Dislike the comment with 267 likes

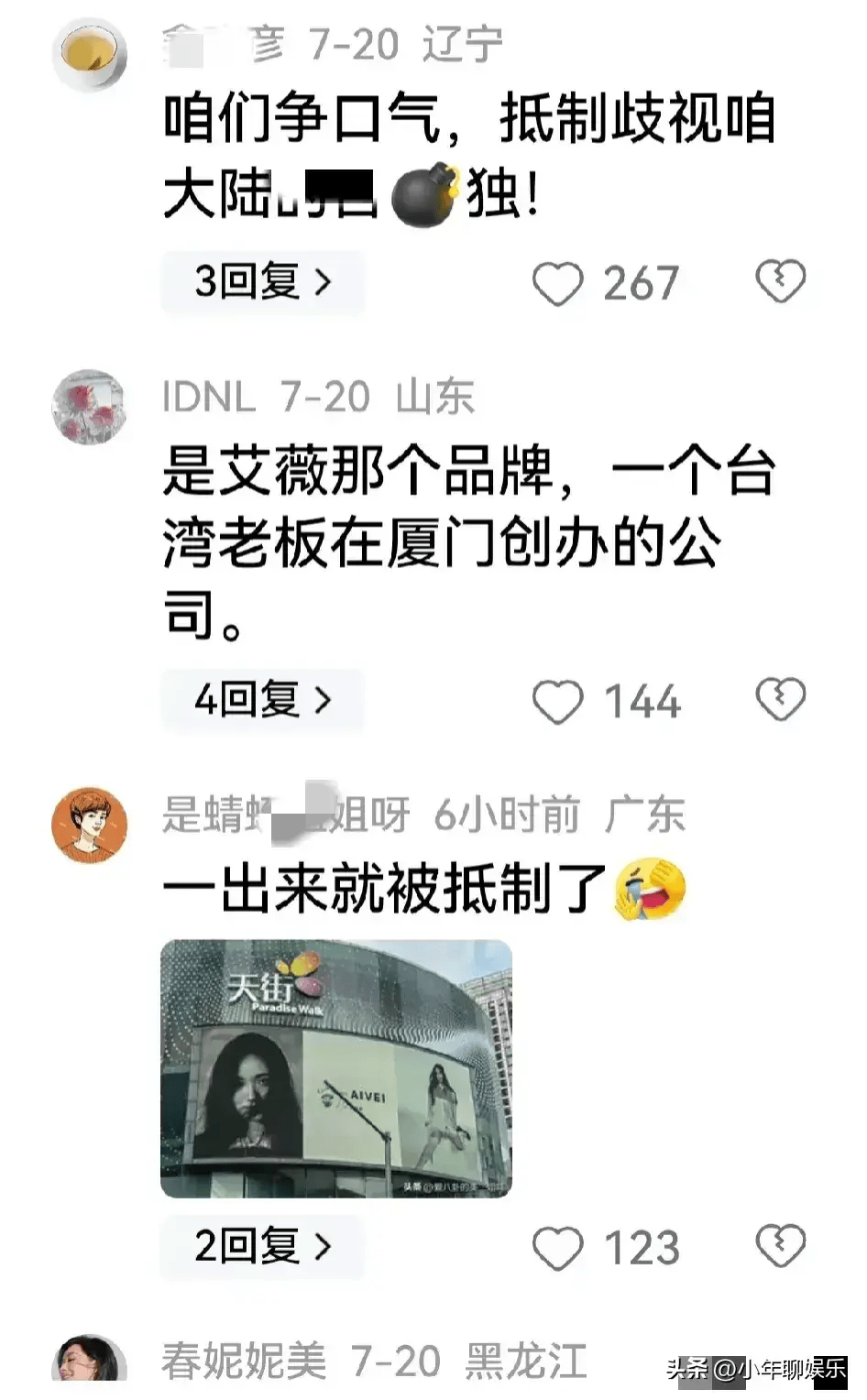pos(780,281)
